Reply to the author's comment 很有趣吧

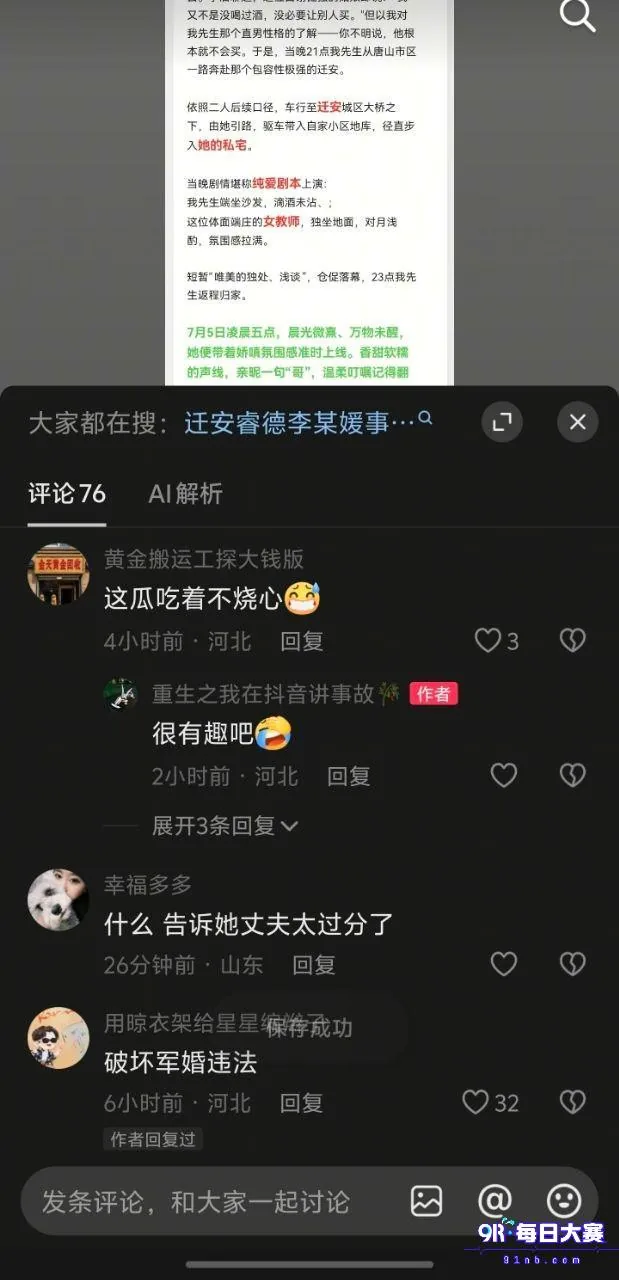(349, 775)
